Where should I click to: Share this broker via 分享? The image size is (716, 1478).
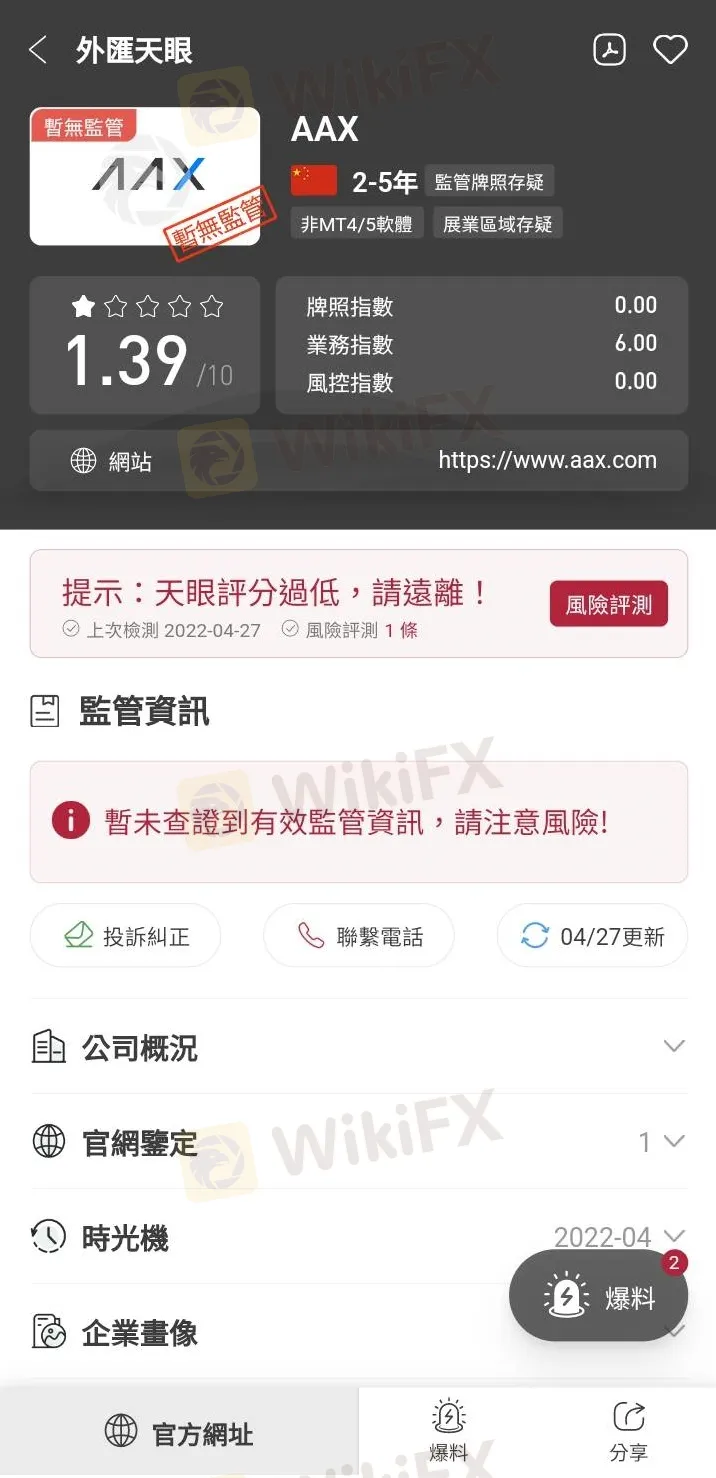pos(628,1433)
